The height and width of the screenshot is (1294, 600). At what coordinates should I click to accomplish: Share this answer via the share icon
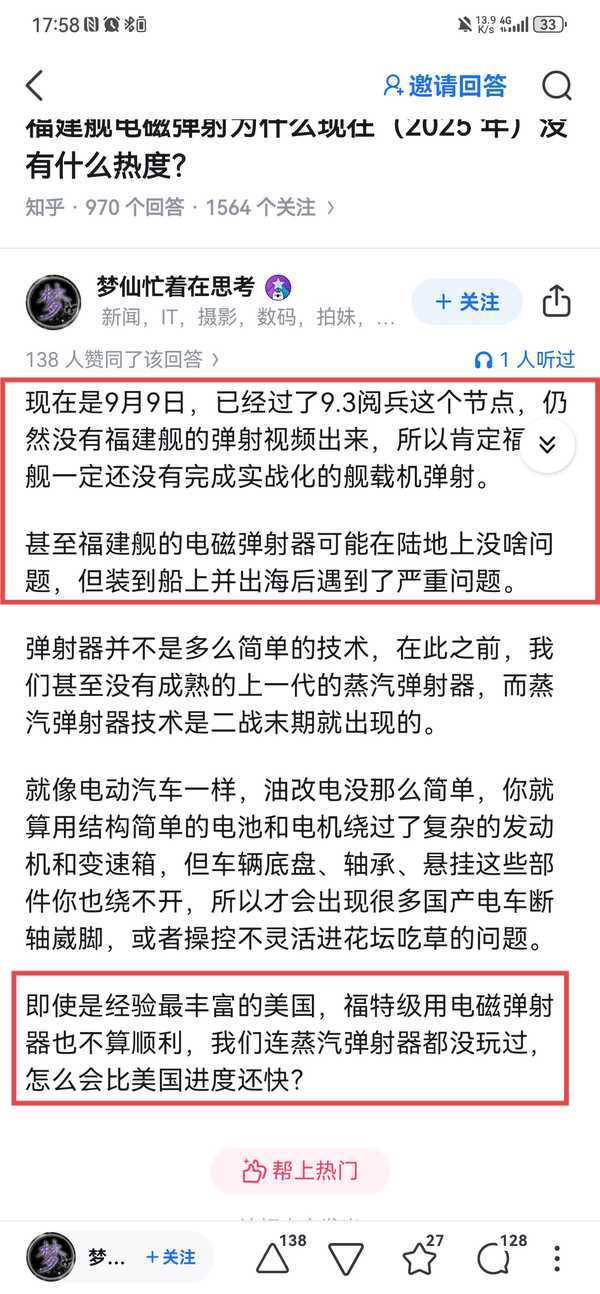tap(556, 301)
